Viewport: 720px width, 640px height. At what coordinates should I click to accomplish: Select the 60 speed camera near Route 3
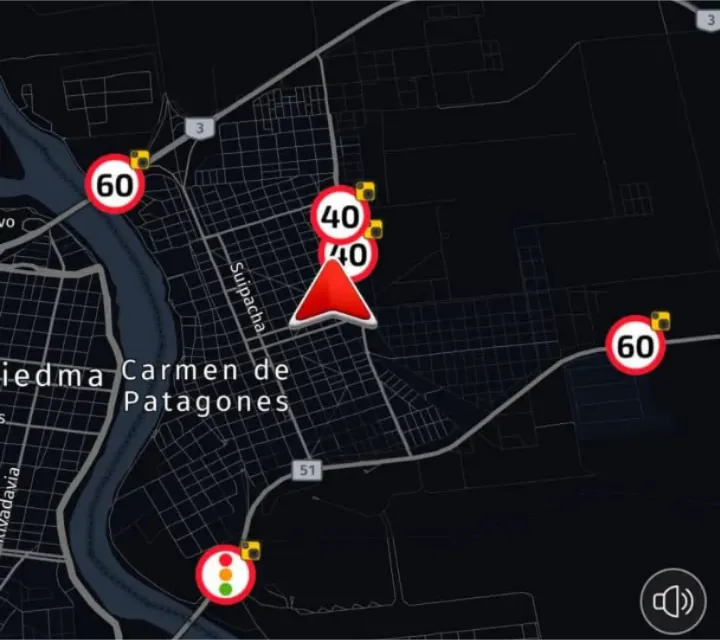tap(116, 184)
